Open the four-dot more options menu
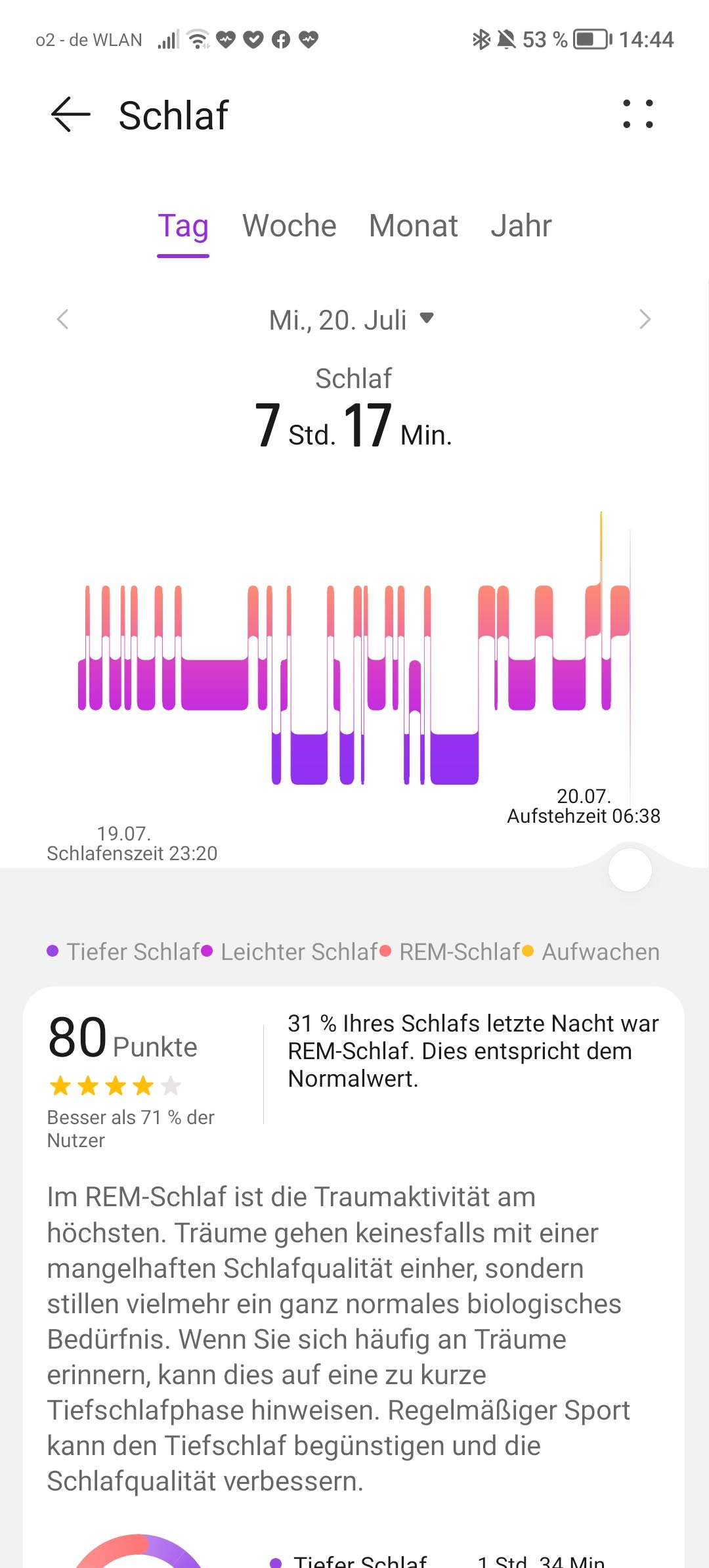Image resolution: width=709 pixels, height=1568 pixels. coord(637,114)
